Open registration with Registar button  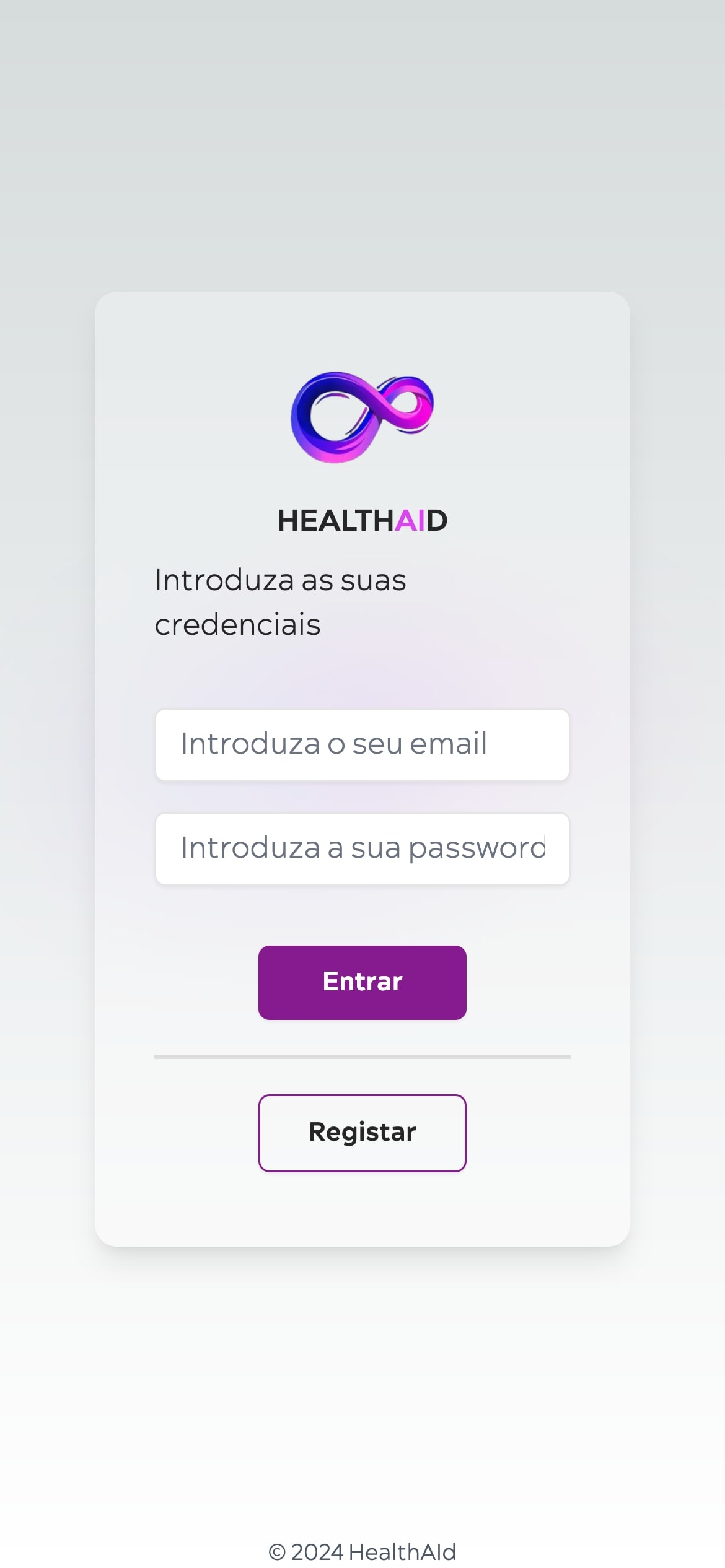(x=362, y=1133)
